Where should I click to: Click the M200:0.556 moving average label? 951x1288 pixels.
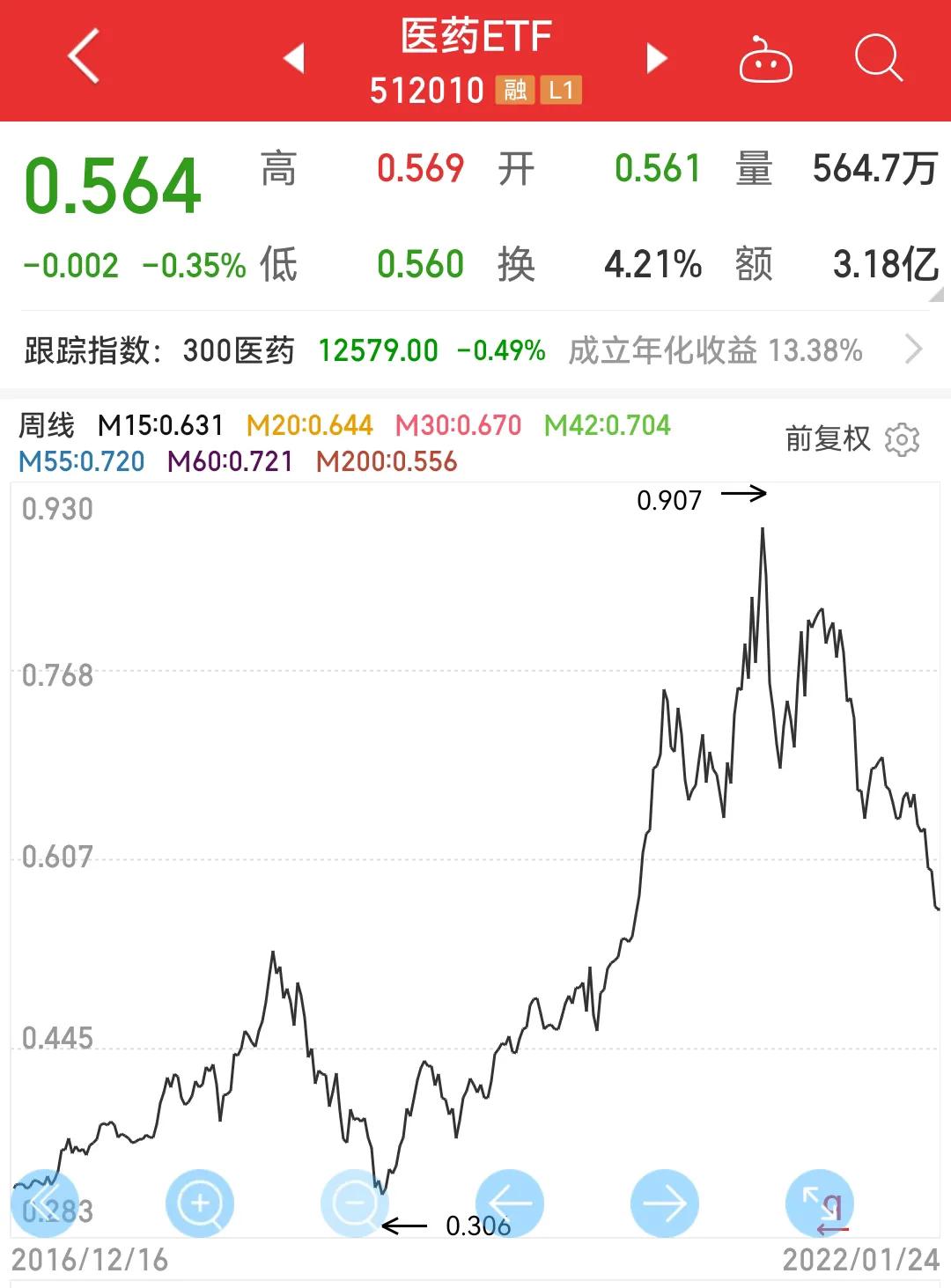pos(386,459)
